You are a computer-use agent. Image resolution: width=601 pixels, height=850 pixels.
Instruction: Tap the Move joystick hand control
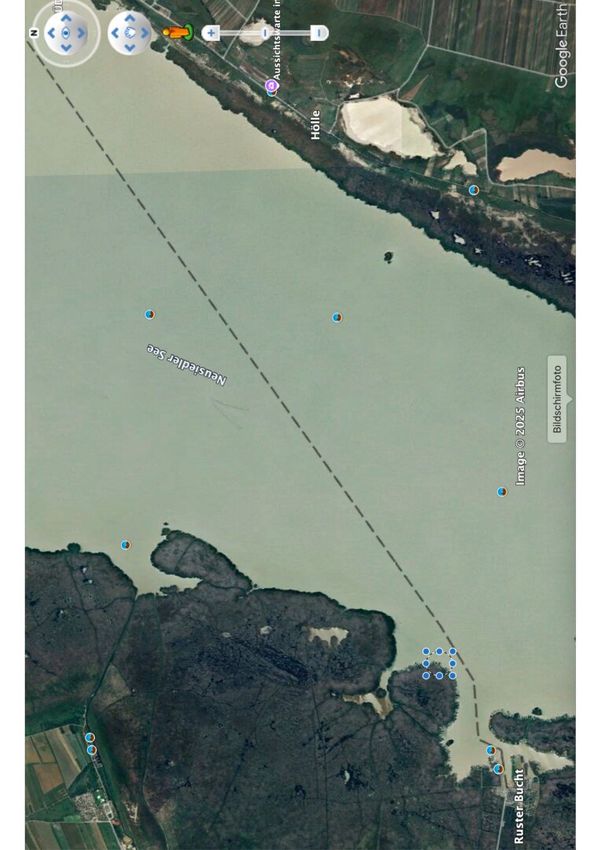(129, 33)
